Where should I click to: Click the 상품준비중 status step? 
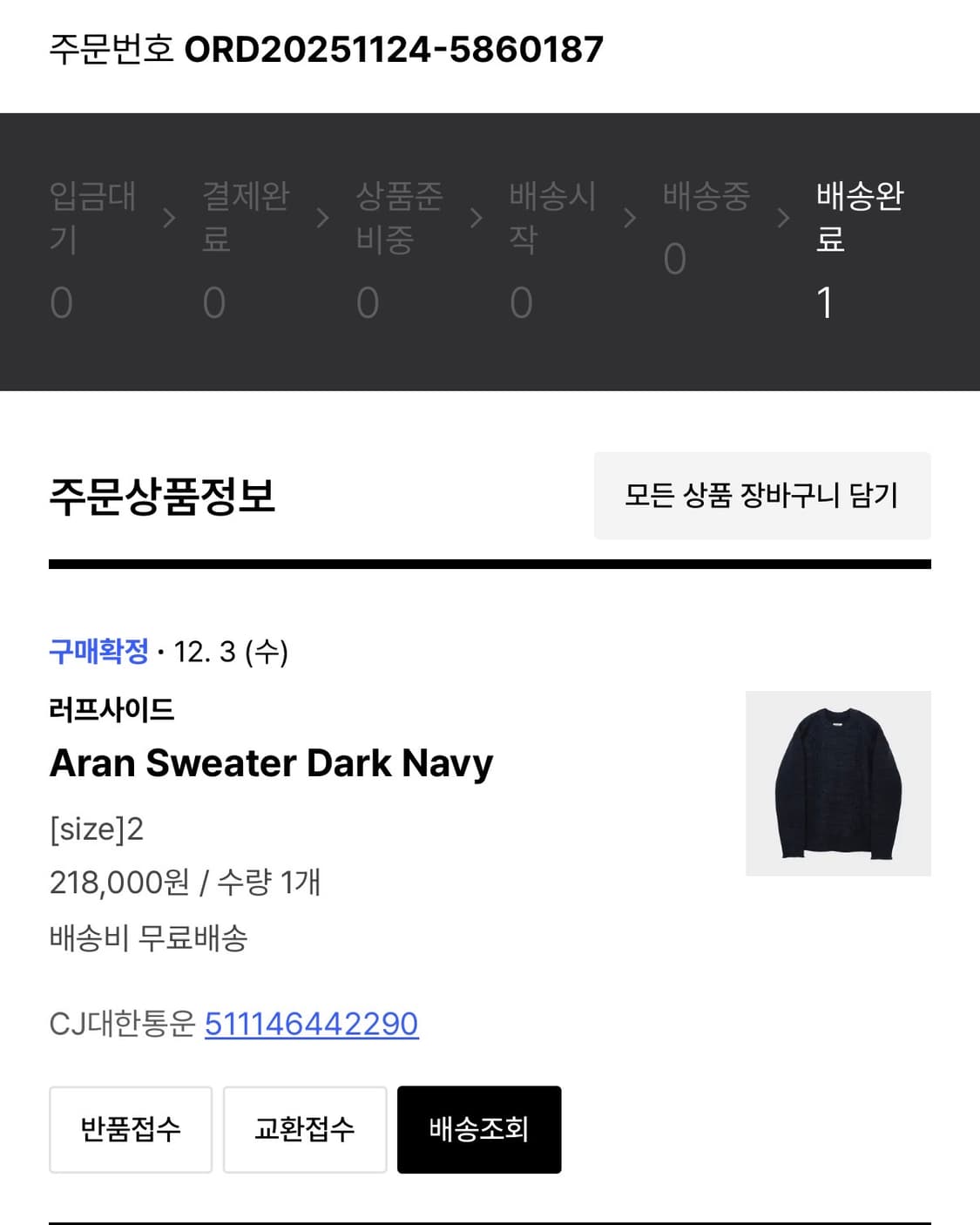pos(399,218)
